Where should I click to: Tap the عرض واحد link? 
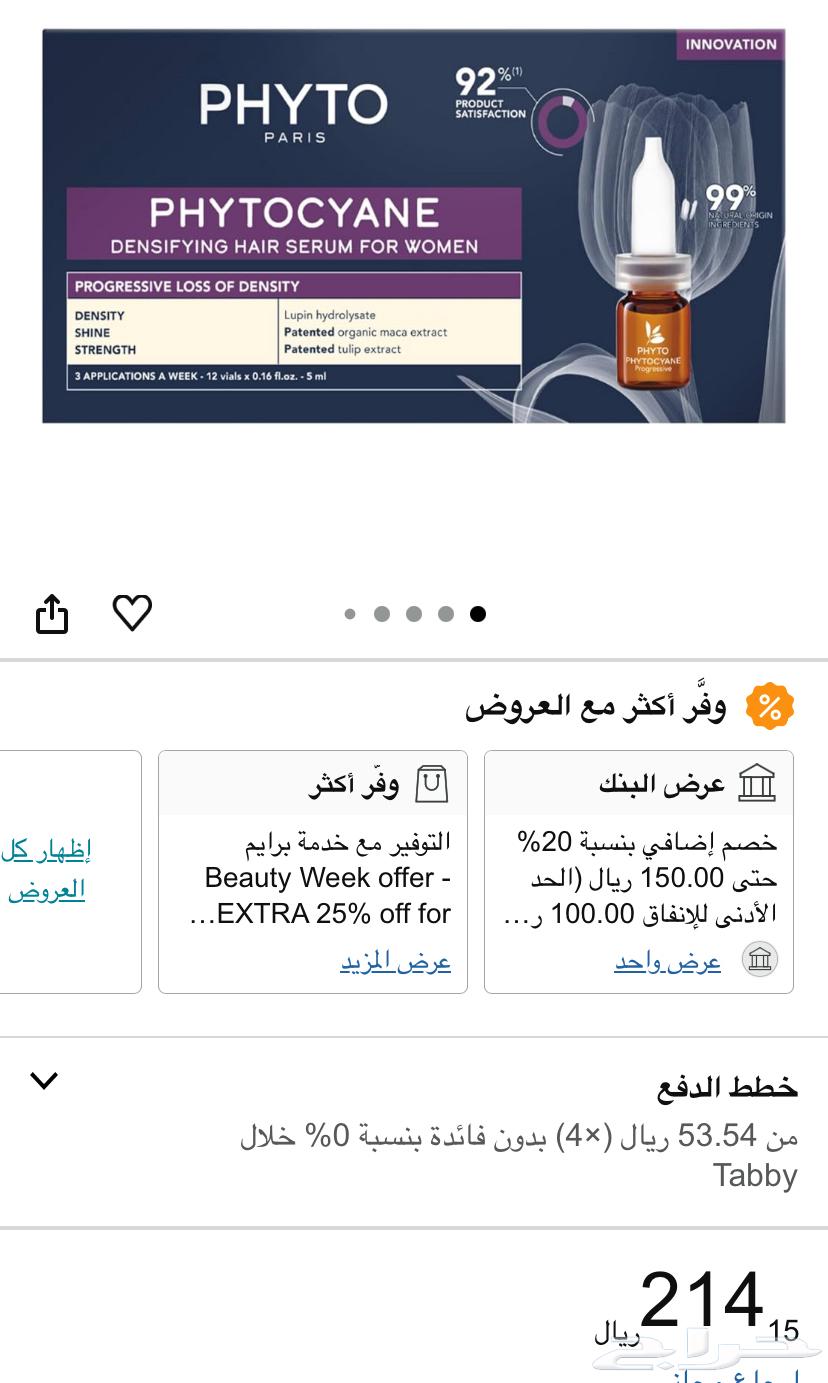(x=667, y=962)
